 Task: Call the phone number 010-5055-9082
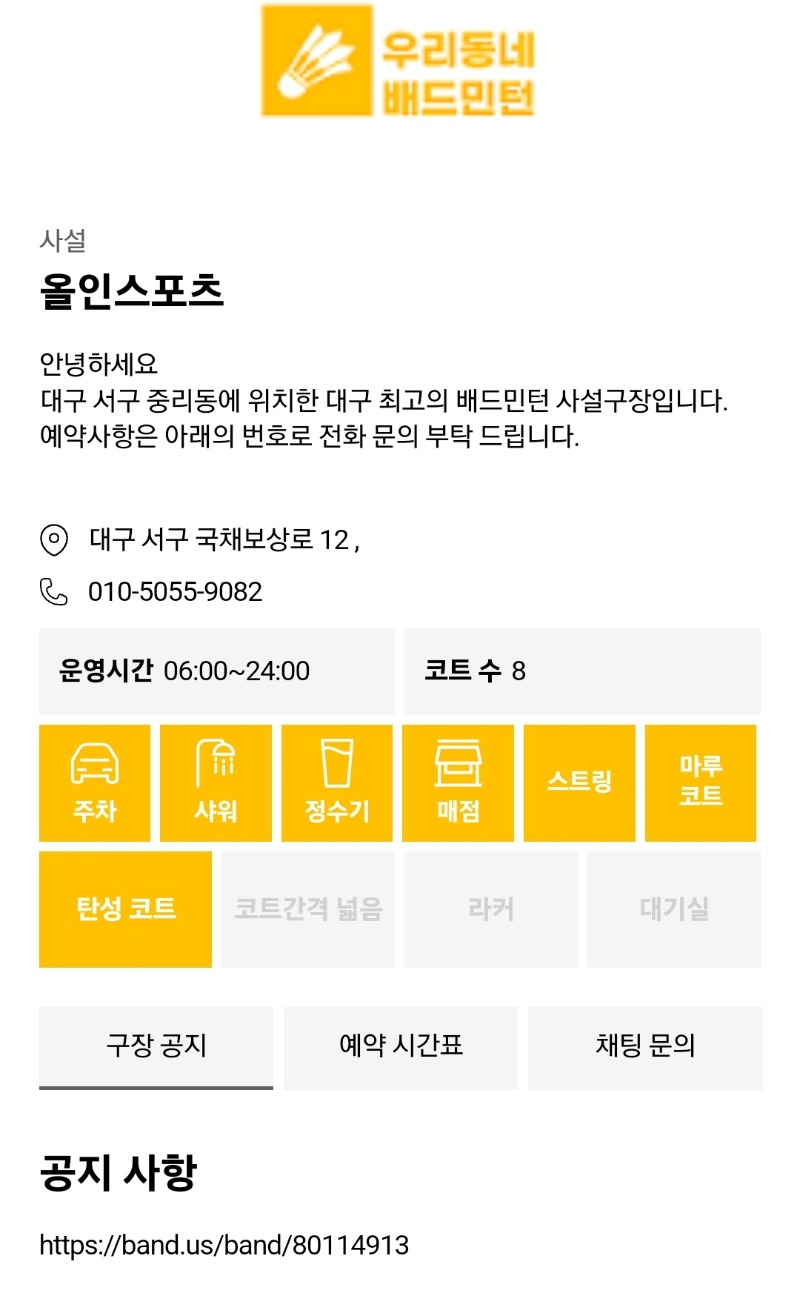coord(175,592)
